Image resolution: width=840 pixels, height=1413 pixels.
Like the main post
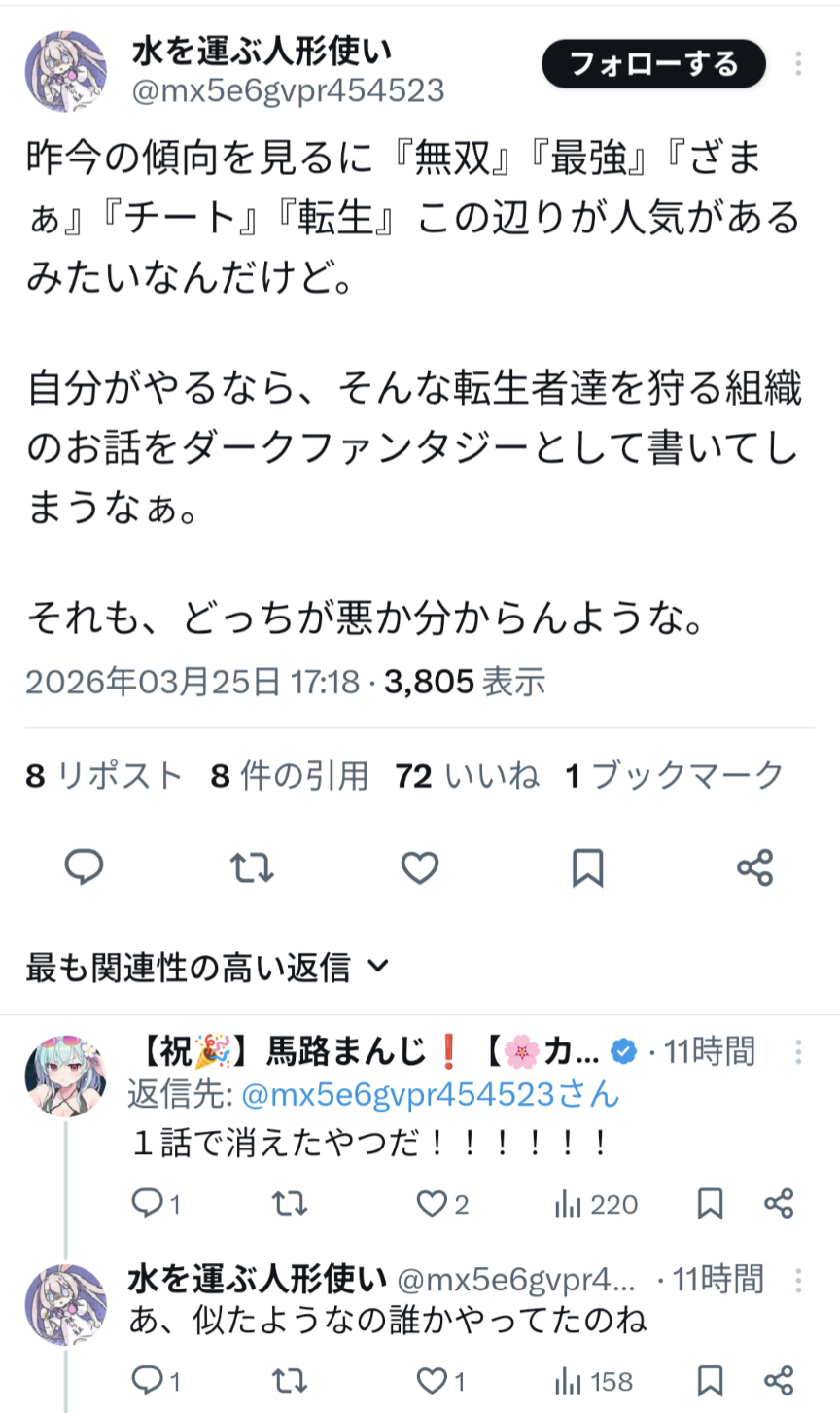[420, 866]
